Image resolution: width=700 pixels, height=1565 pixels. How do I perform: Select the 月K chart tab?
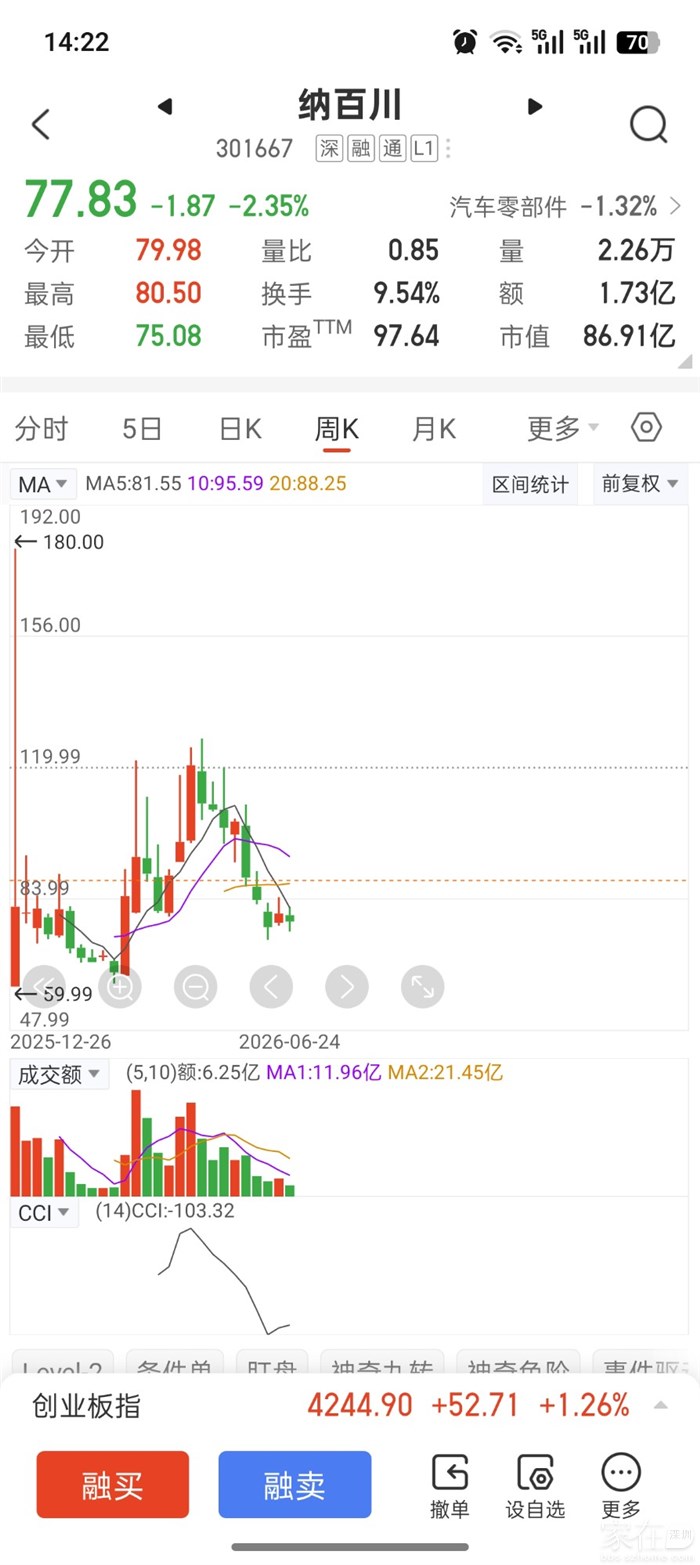pos(434,429)
